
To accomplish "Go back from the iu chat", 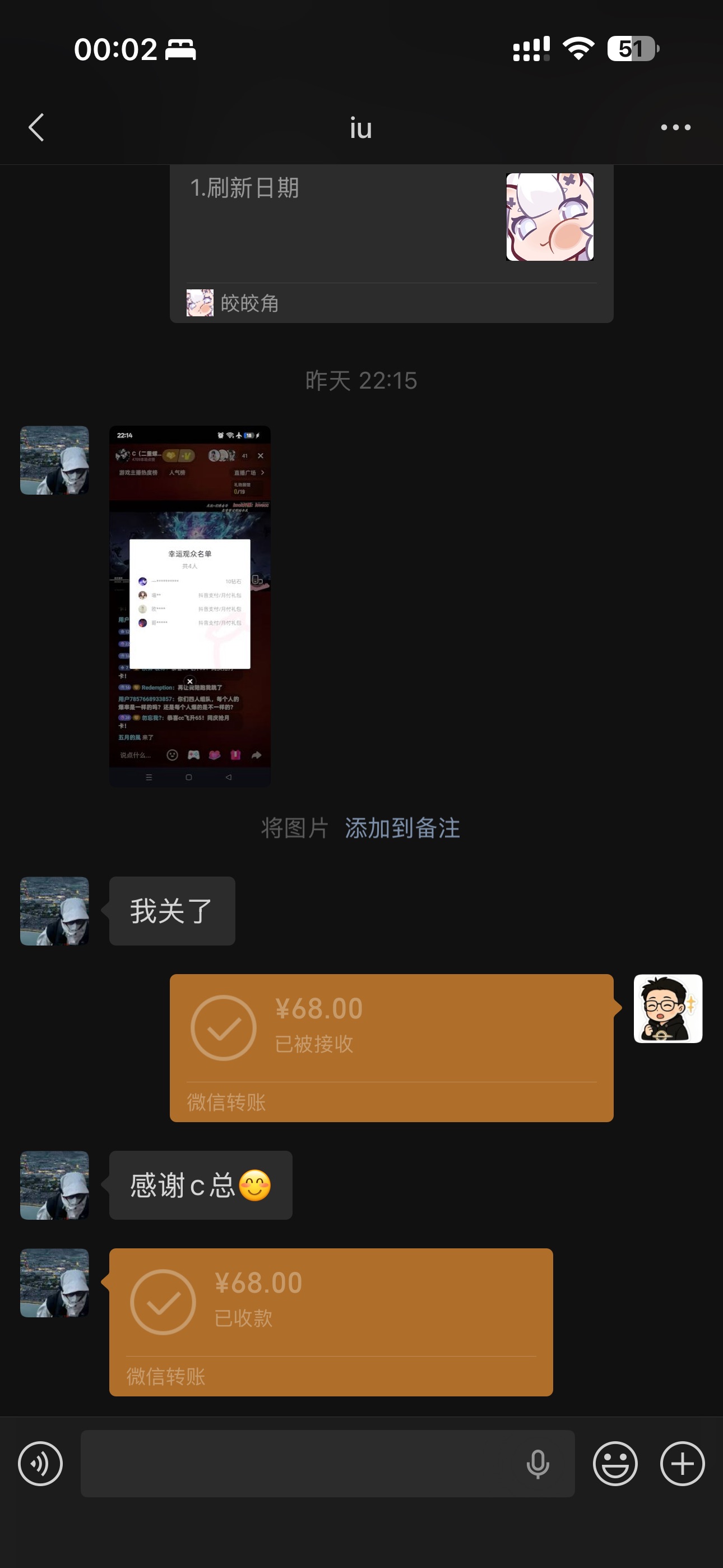I will point(36,128).
